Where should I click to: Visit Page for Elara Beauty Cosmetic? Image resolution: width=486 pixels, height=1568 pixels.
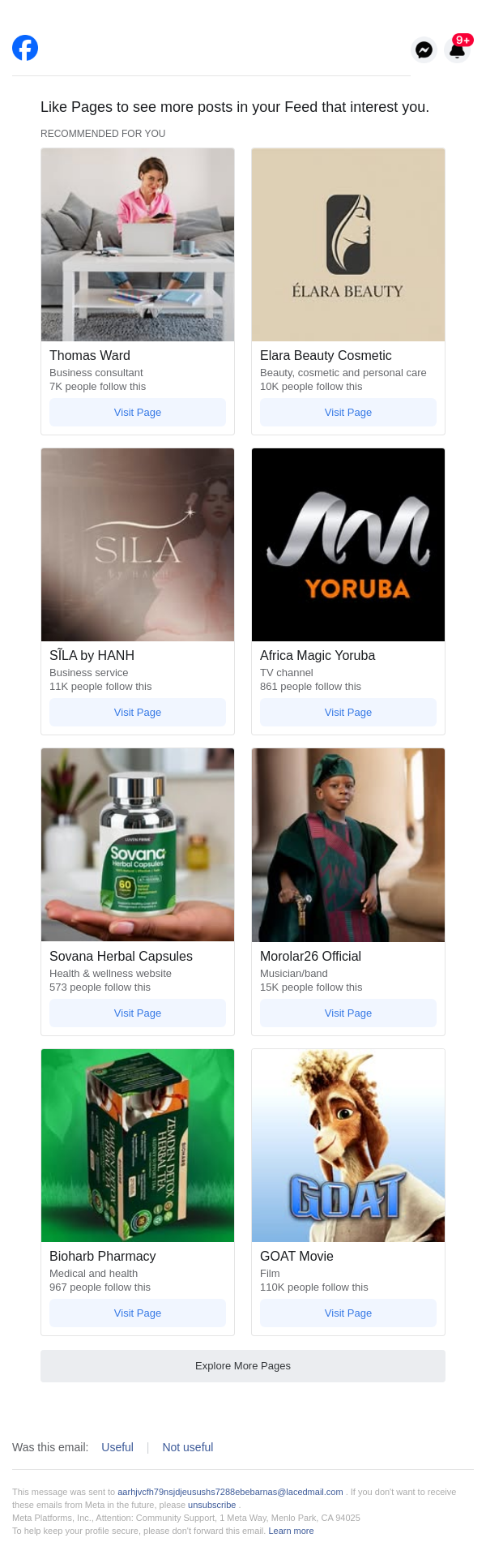tap(348, 412)
